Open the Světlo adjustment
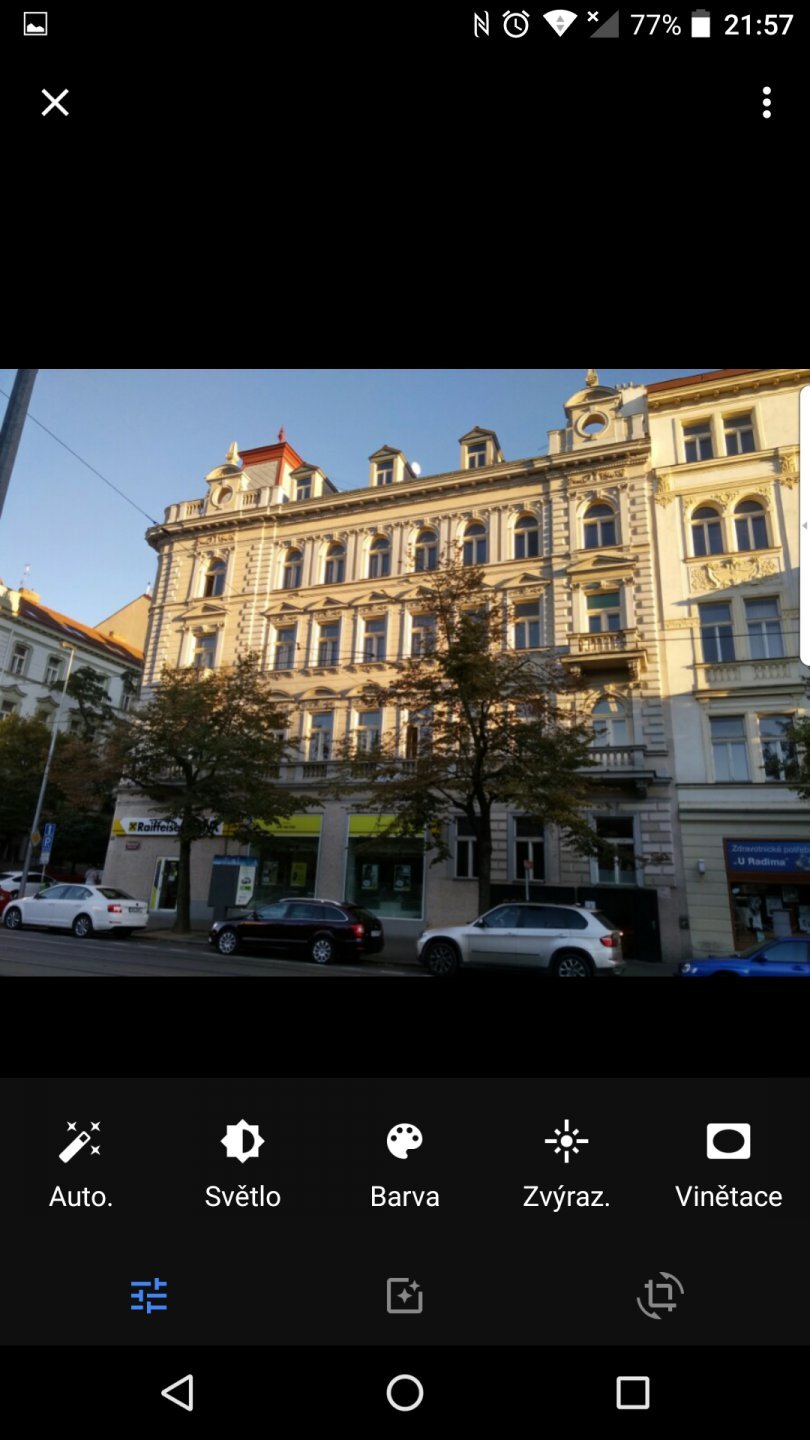Image resolution: width=810 pixels, height=1440 pixels. click(243, 1162)
